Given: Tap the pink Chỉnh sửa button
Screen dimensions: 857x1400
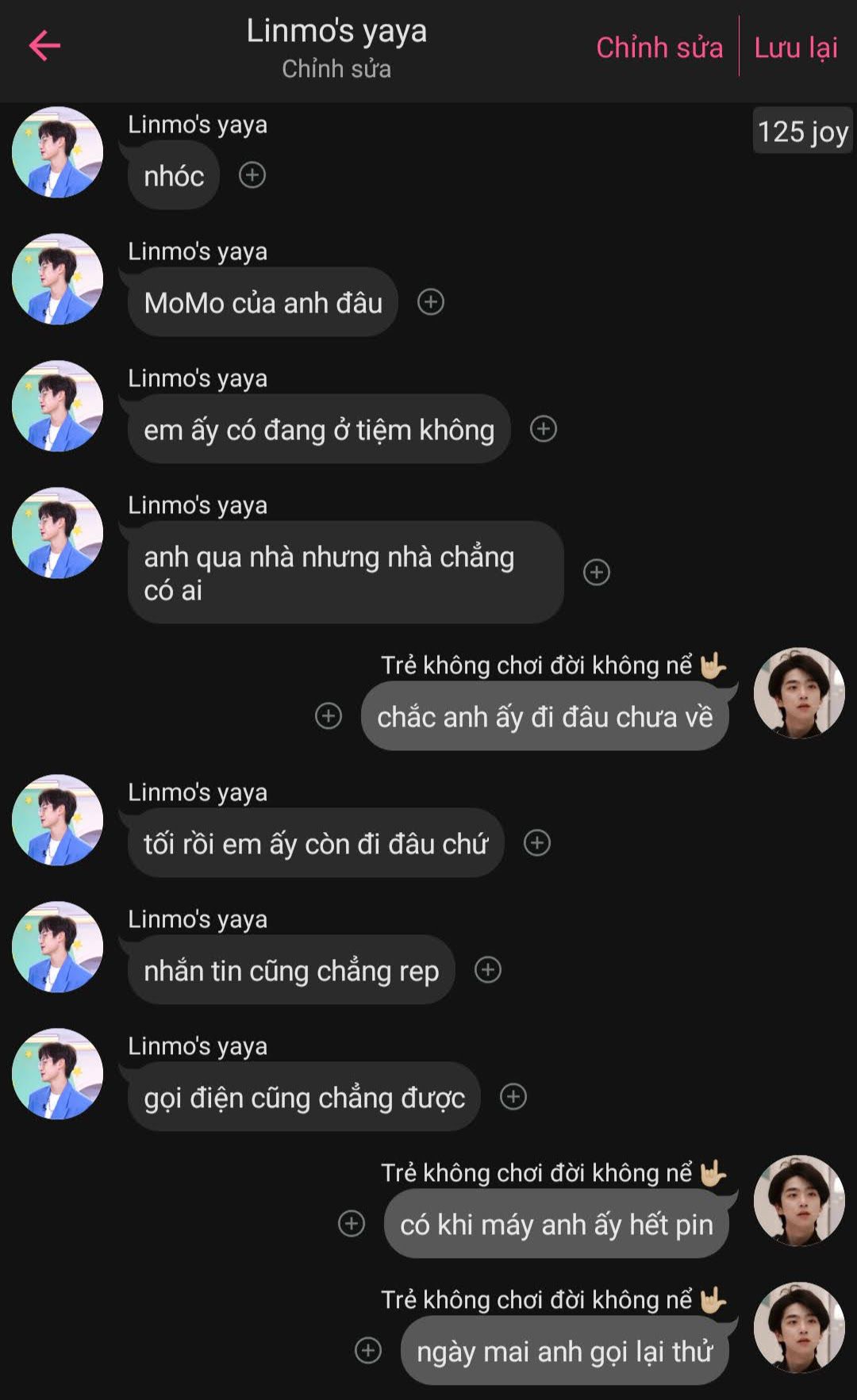Looking at the screenshot, I should click(659, 48).
